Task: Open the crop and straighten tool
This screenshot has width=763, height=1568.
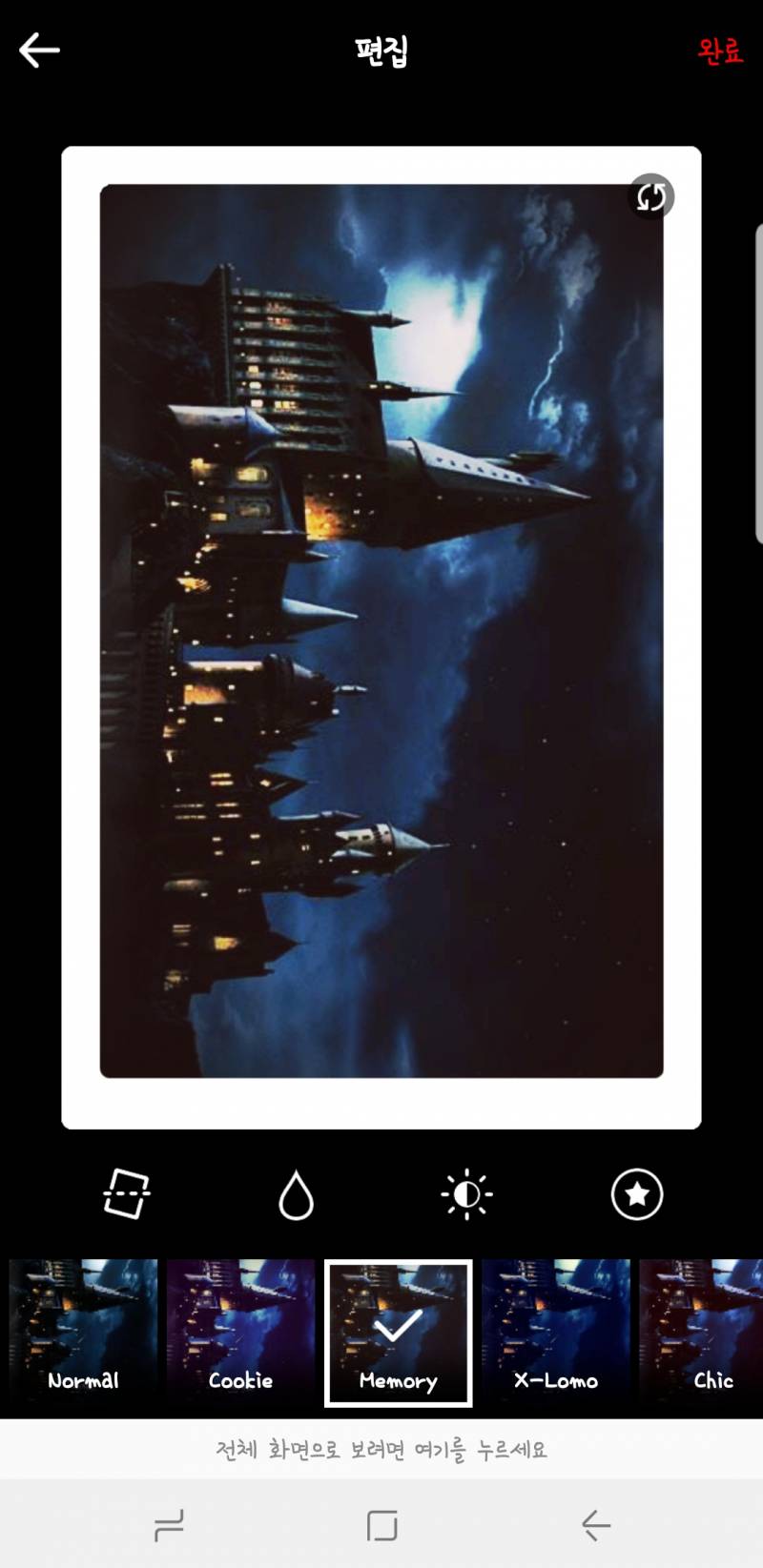Action: click(127, 1193)
